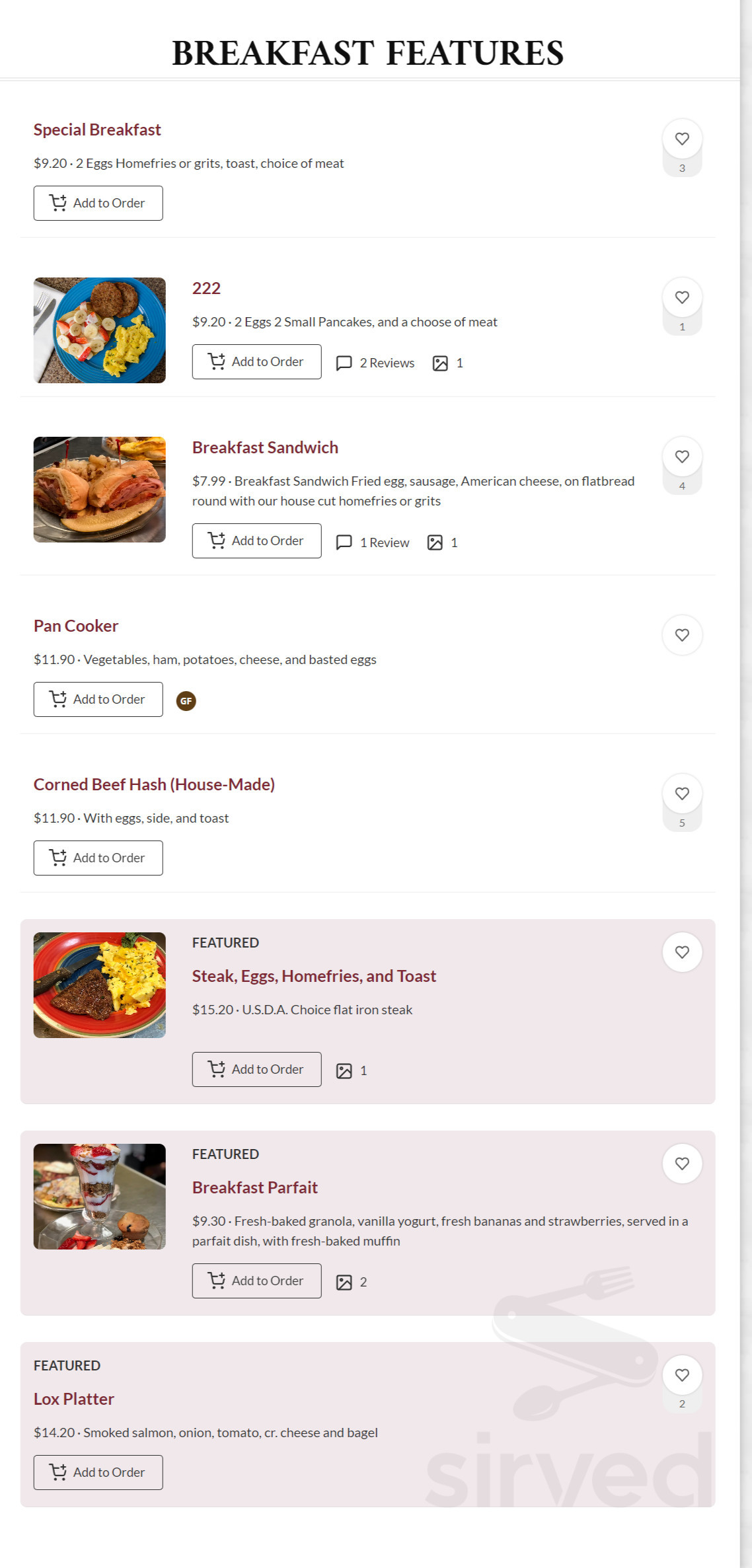Add Breakfast Parfait to order
The width and height of the screenshot is (752, 1568).
point(256,1281)
